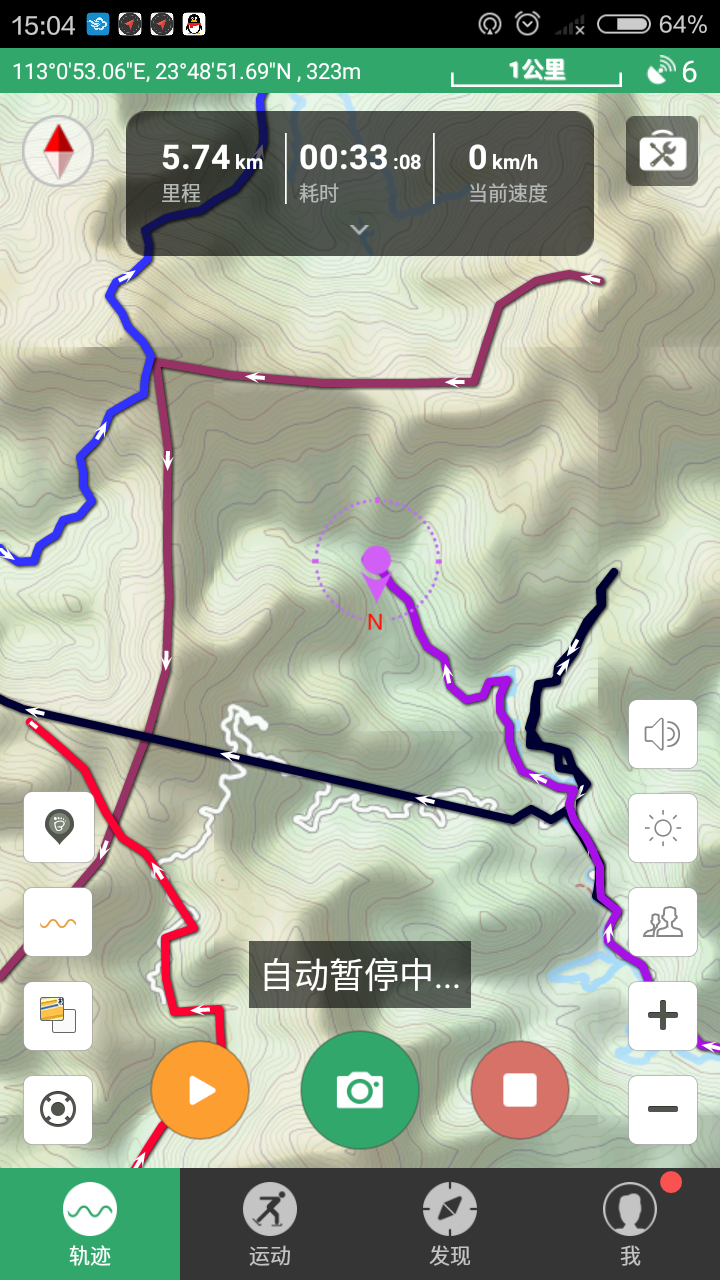The image size is (720, 1280).
Task: Toggle the voice broadcast speaker icon
Action: [663, 734]
